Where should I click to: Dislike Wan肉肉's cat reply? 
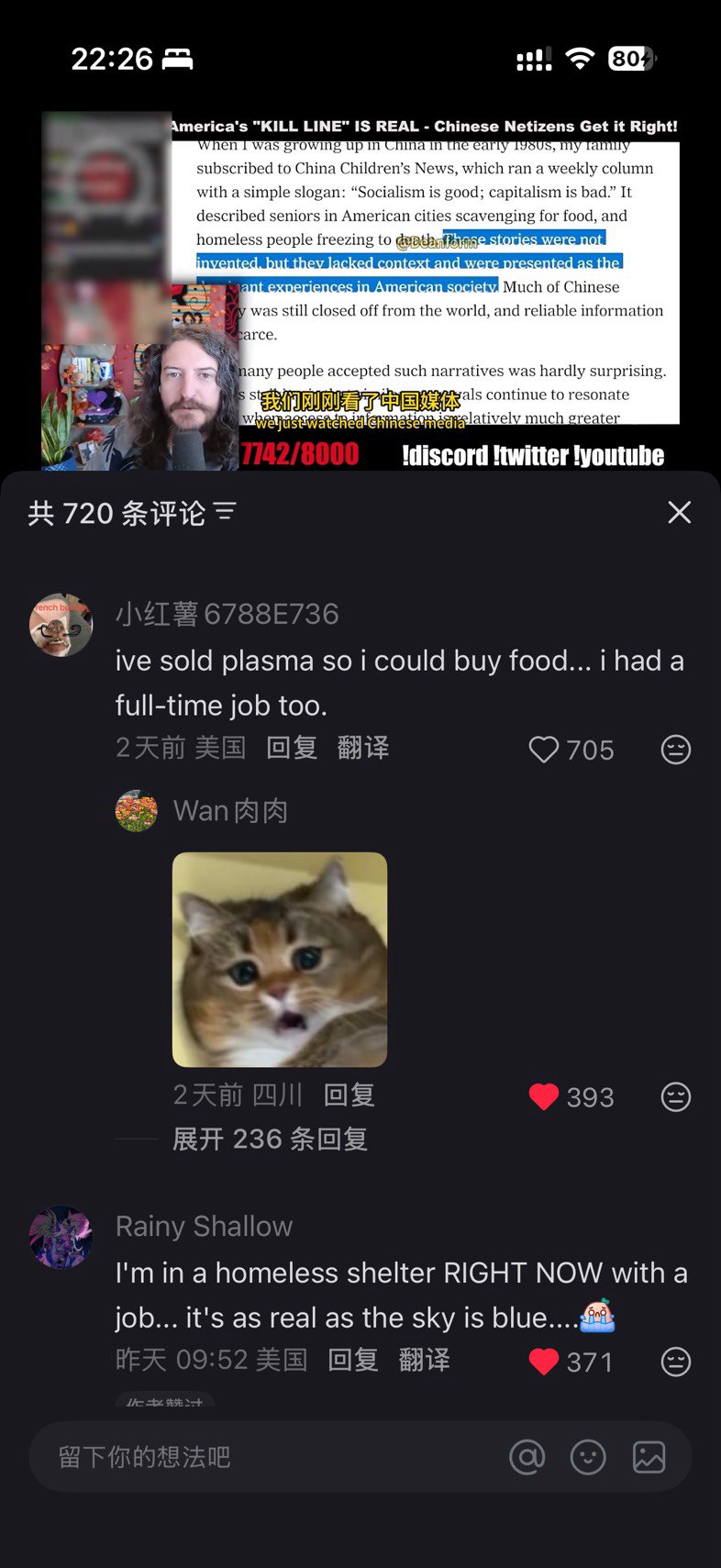point(676,1096)
